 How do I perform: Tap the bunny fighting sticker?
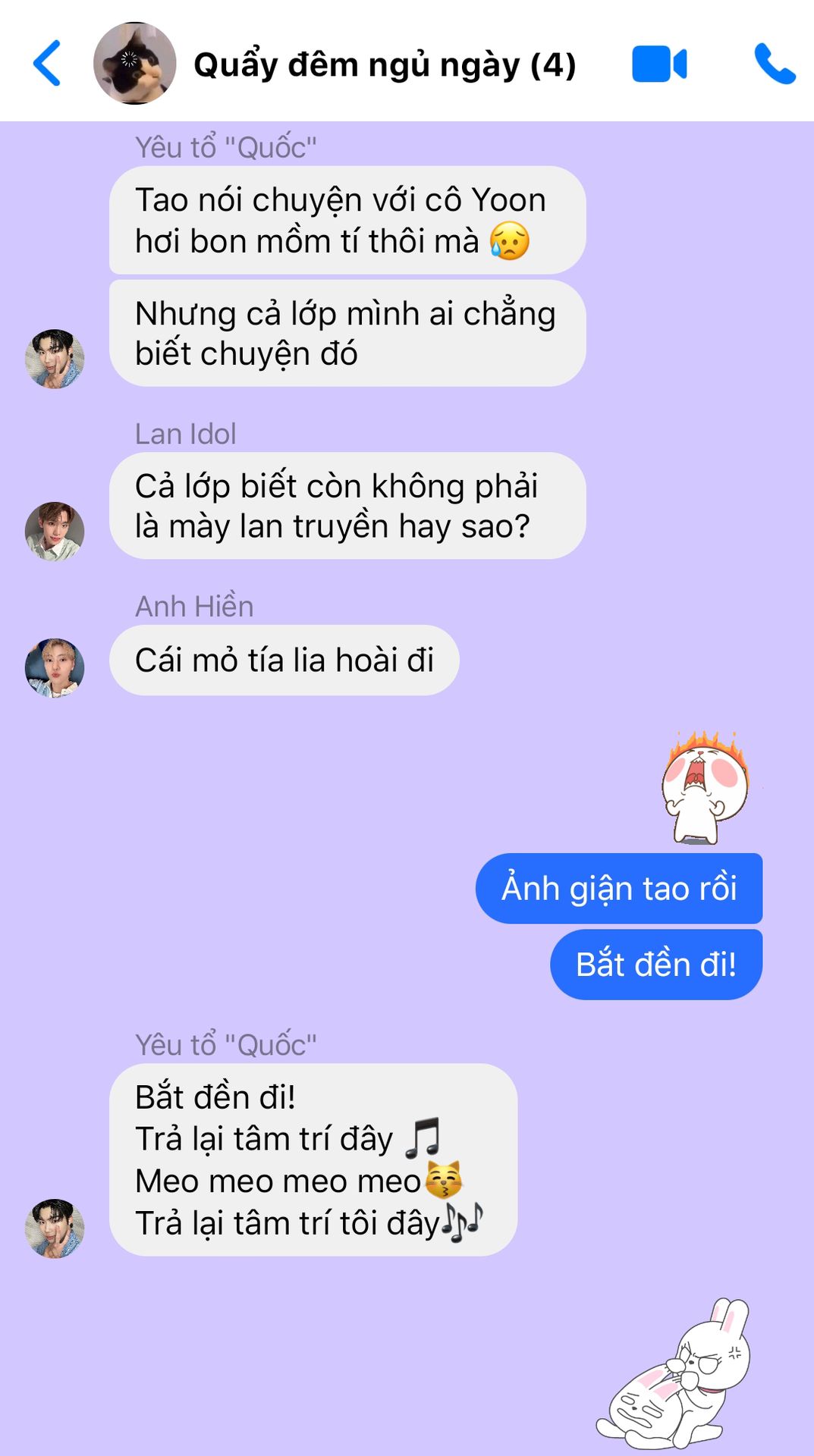[677, 1374]
